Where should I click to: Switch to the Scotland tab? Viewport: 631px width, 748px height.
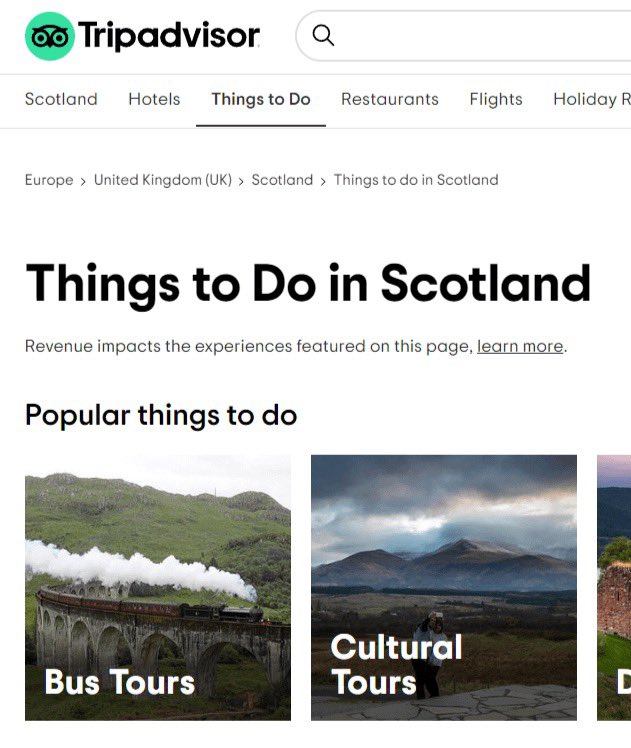click(x=61, y=99)
